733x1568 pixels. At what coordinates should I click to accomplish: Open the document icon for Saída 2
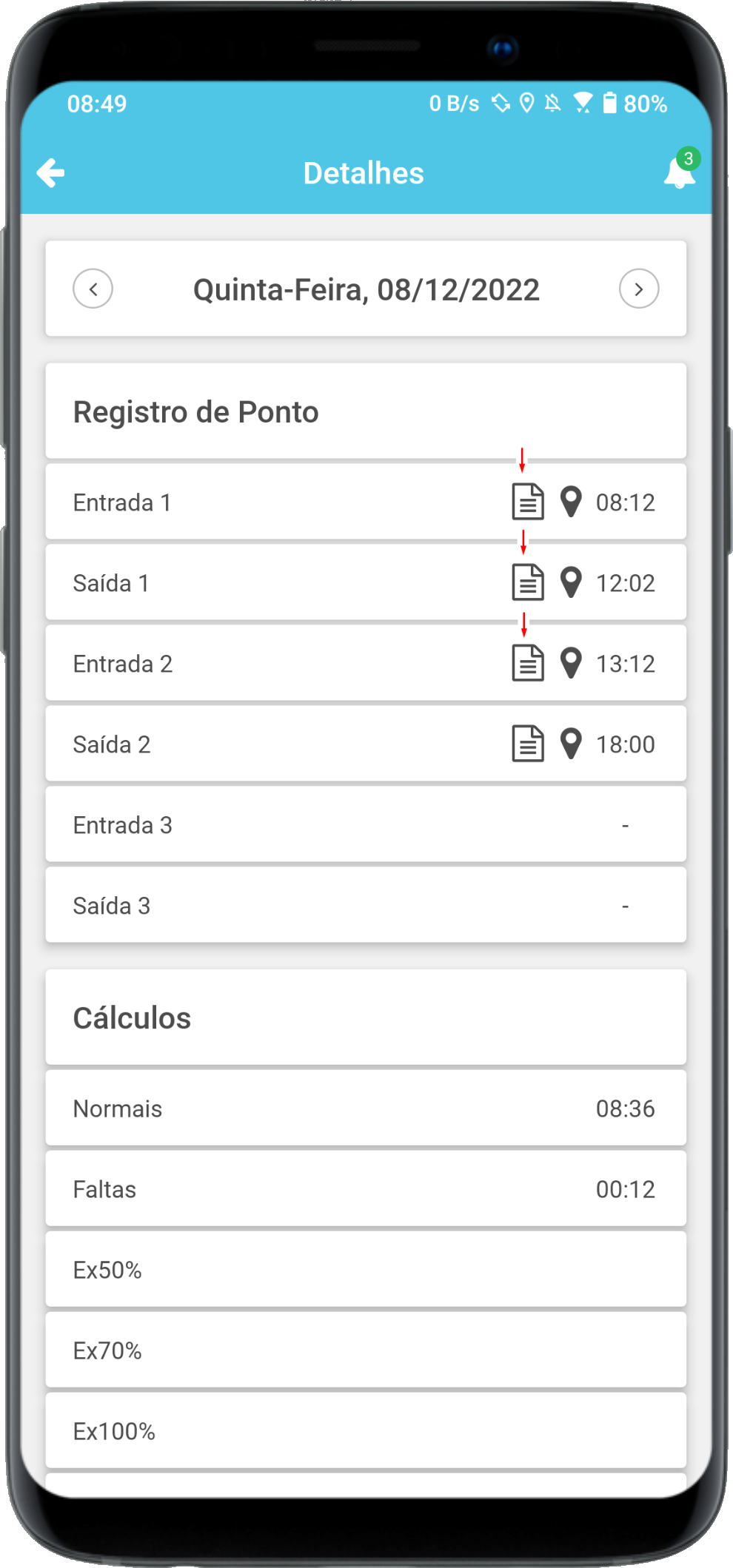point(528,744)
